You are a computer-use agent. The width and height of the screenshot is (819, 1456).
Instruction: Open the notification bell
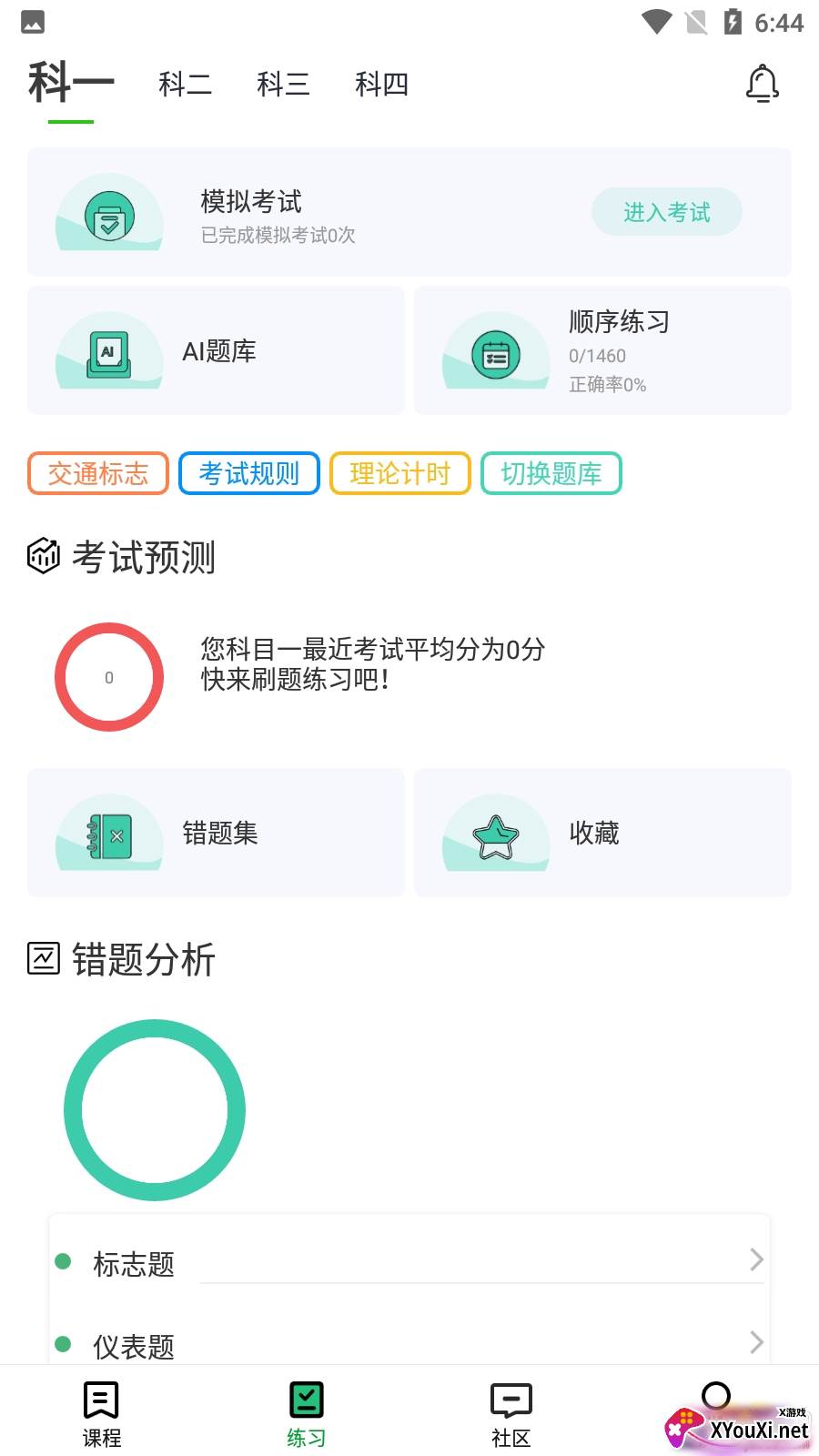coord(763,82)
